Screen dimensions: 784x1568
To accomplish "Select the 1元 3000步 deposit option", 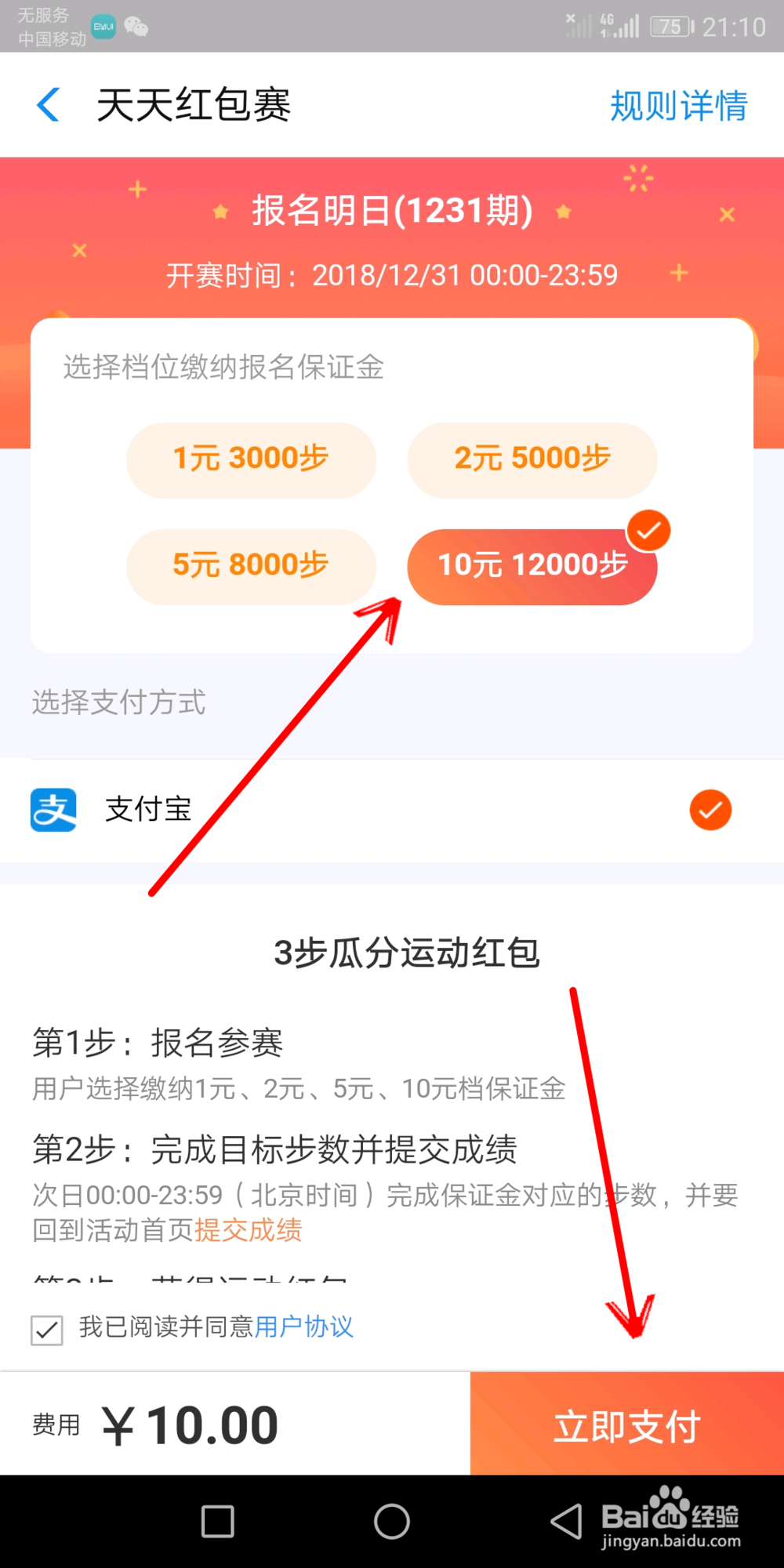I will click(x=251, y=459).
